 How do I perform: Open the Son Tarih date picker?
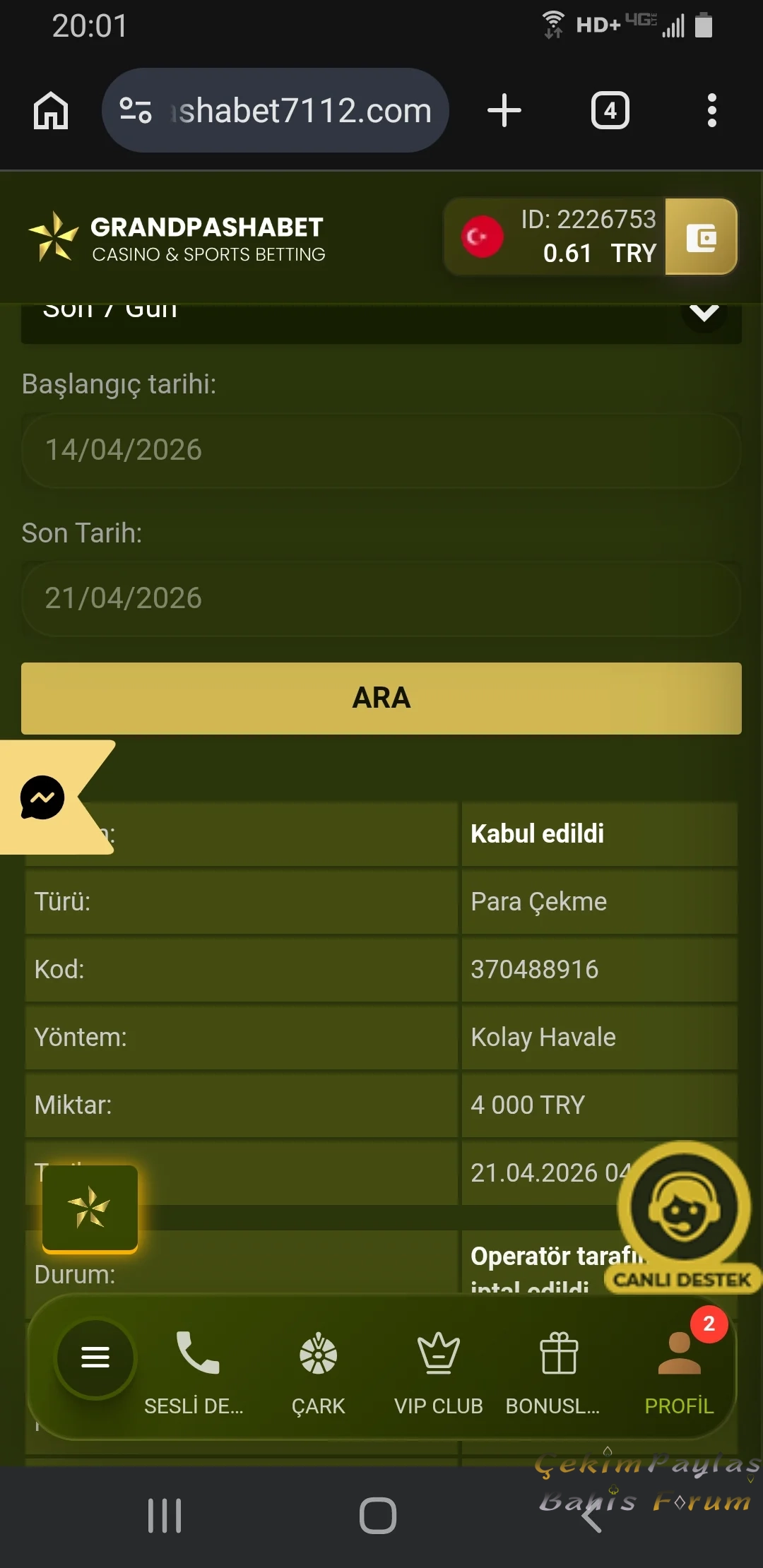tap(381, 599)
